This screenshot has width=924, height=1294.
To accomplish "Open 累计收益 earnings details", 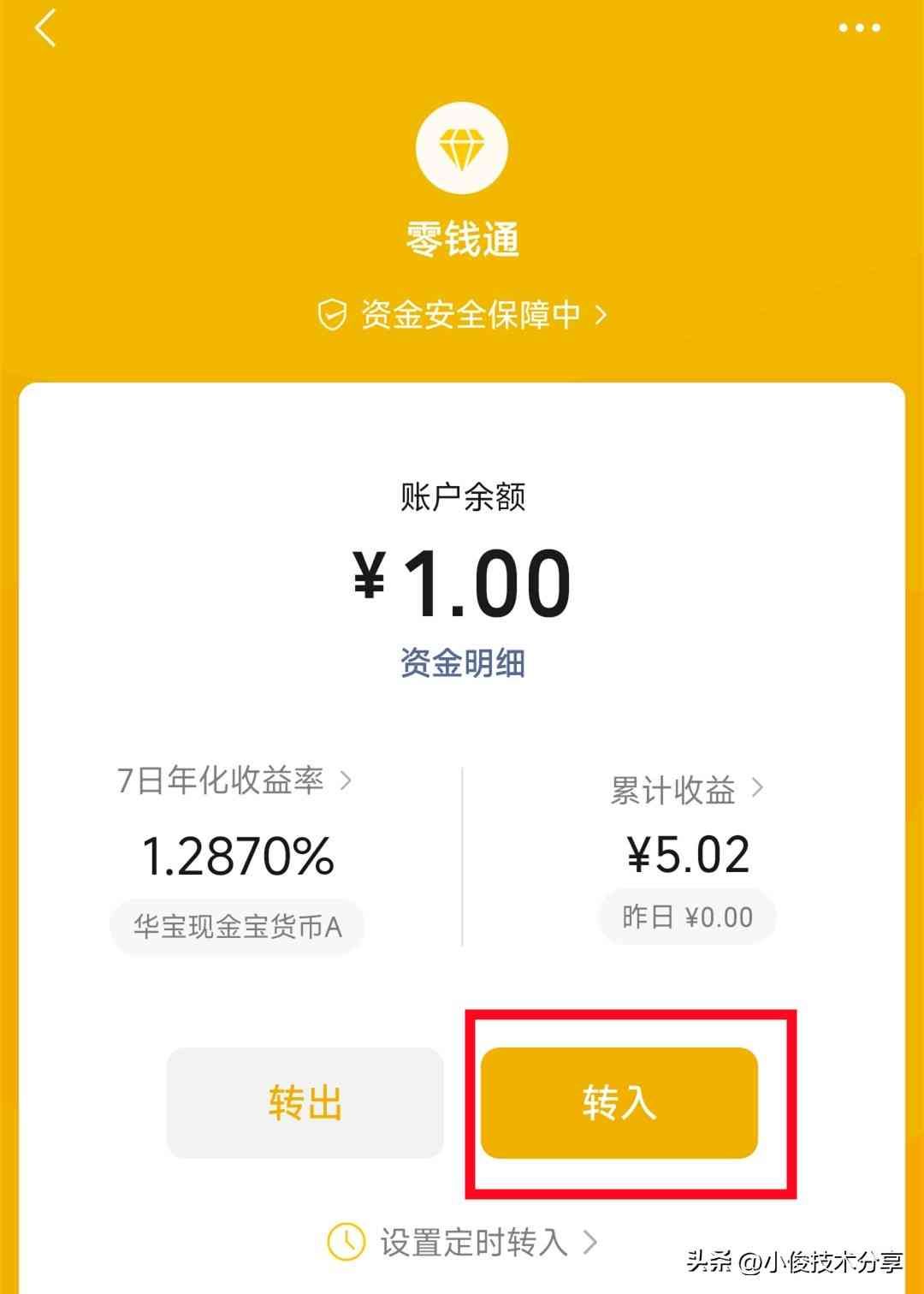I will click(x=686, y=790).
